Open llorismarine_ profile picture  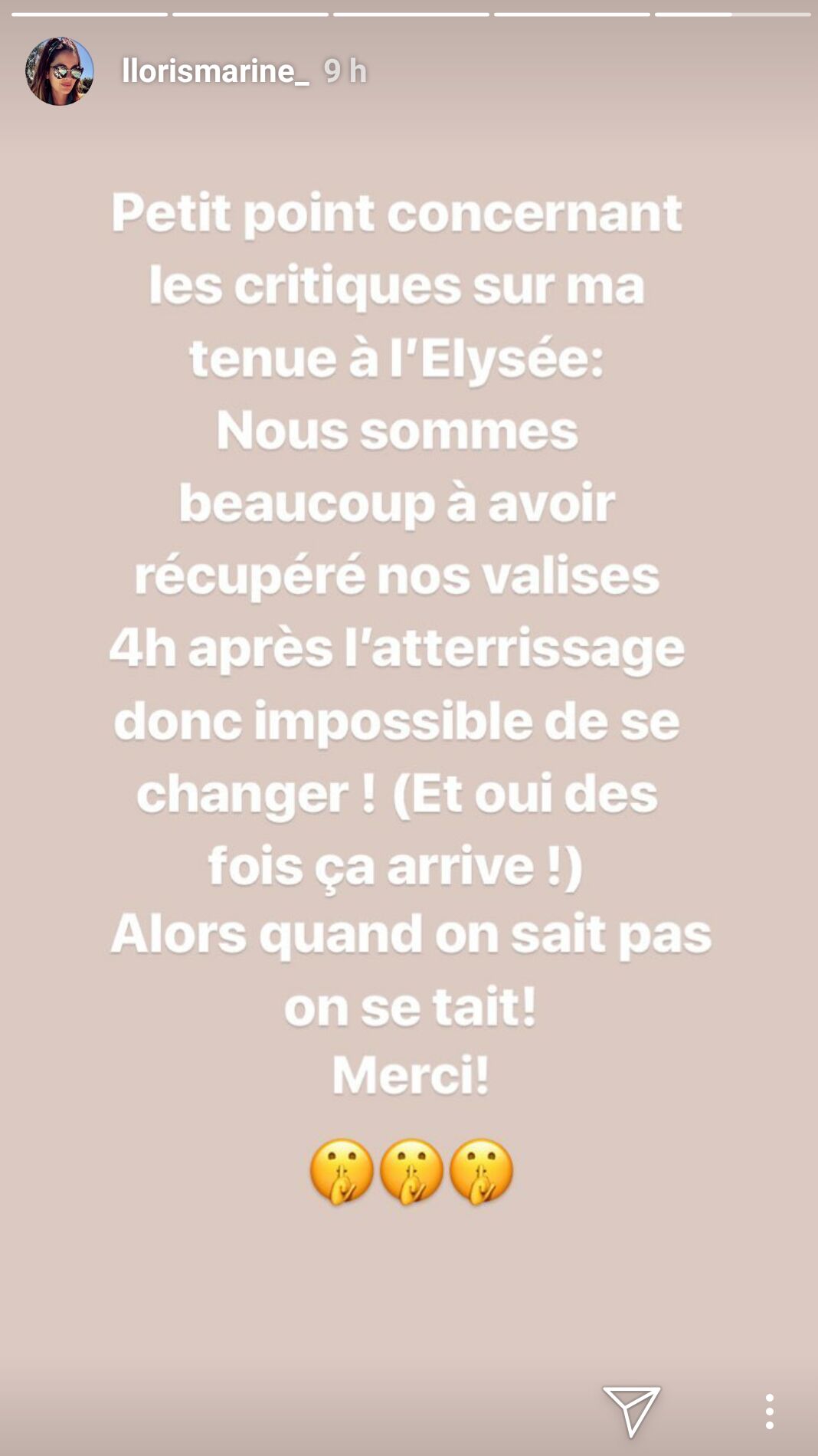tap(60, 71)
